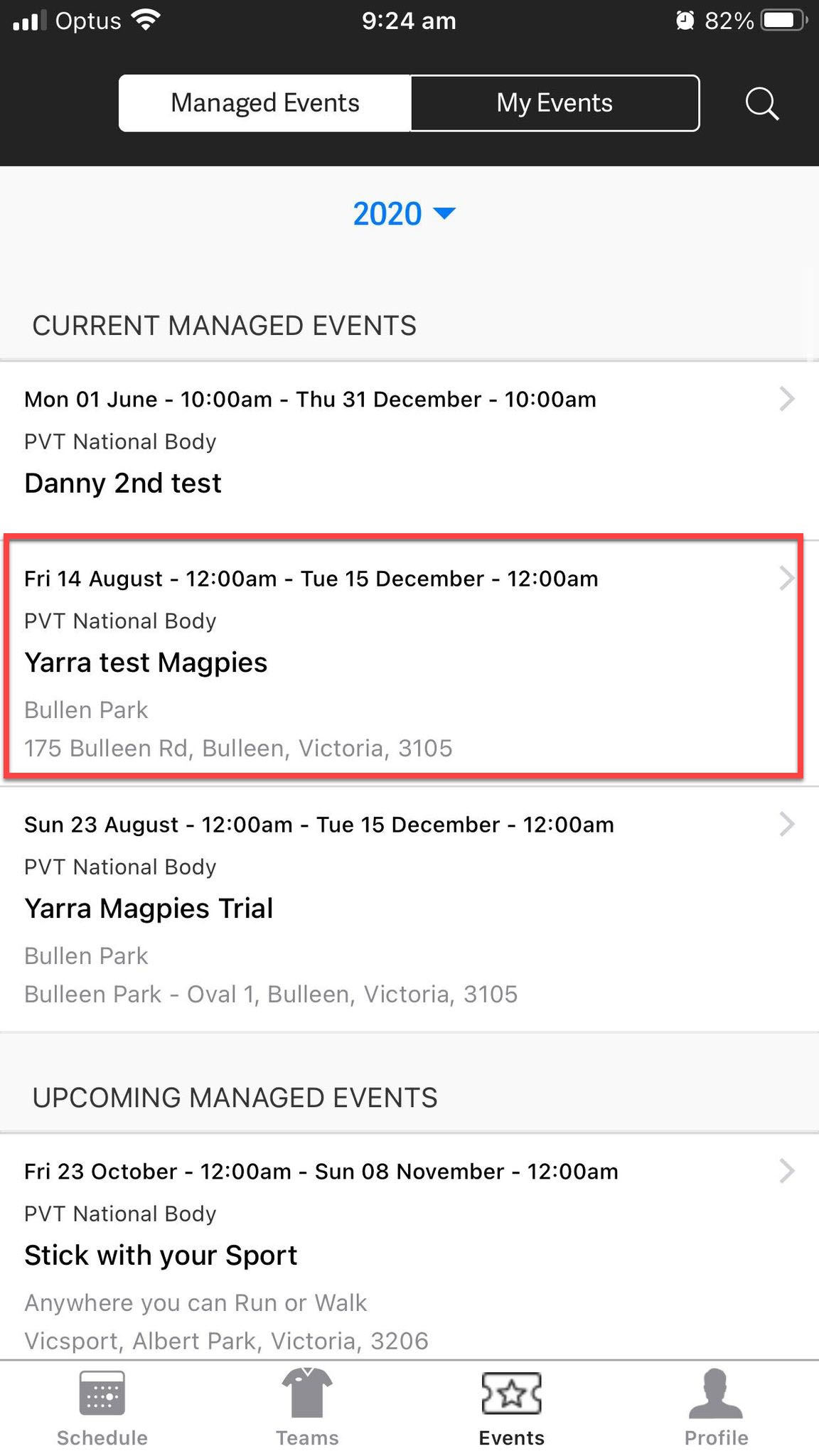Open Stick with your Sport event
819x1456 pixels.
pos(409,1254)
